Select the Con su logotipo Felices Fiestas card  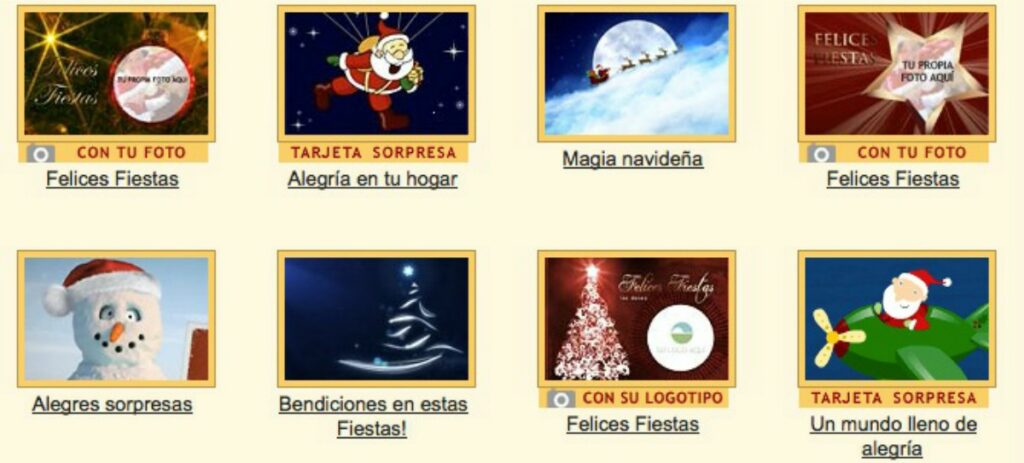coord(636,318)
